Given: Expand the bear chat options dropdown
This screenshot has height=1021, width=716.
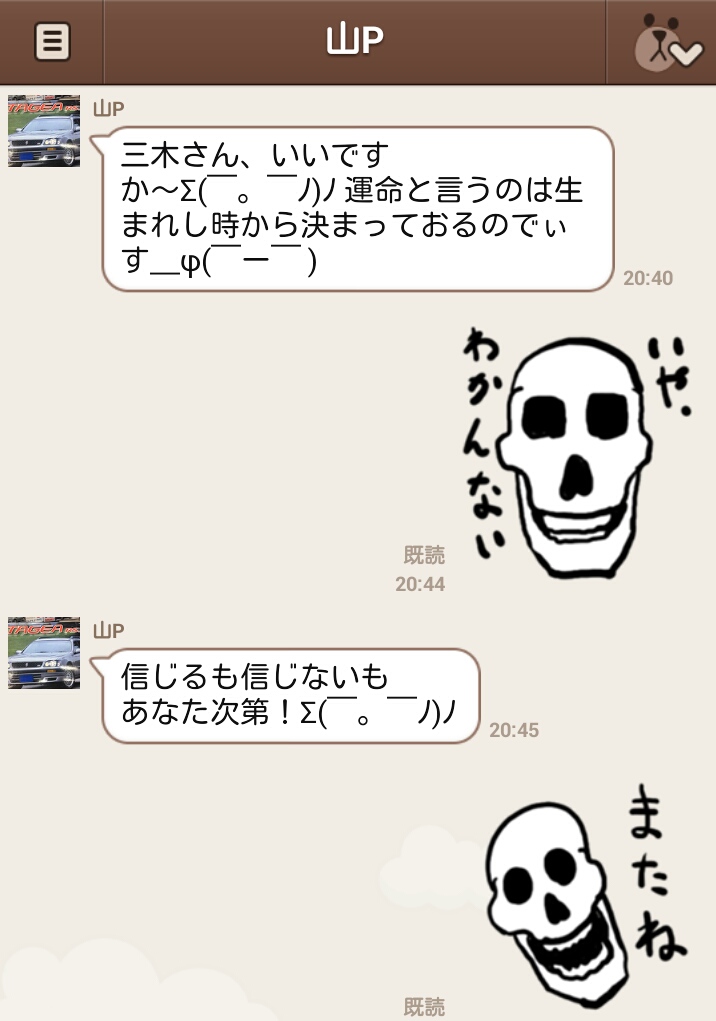Looking at the screenshot, I should pos(668,44).
